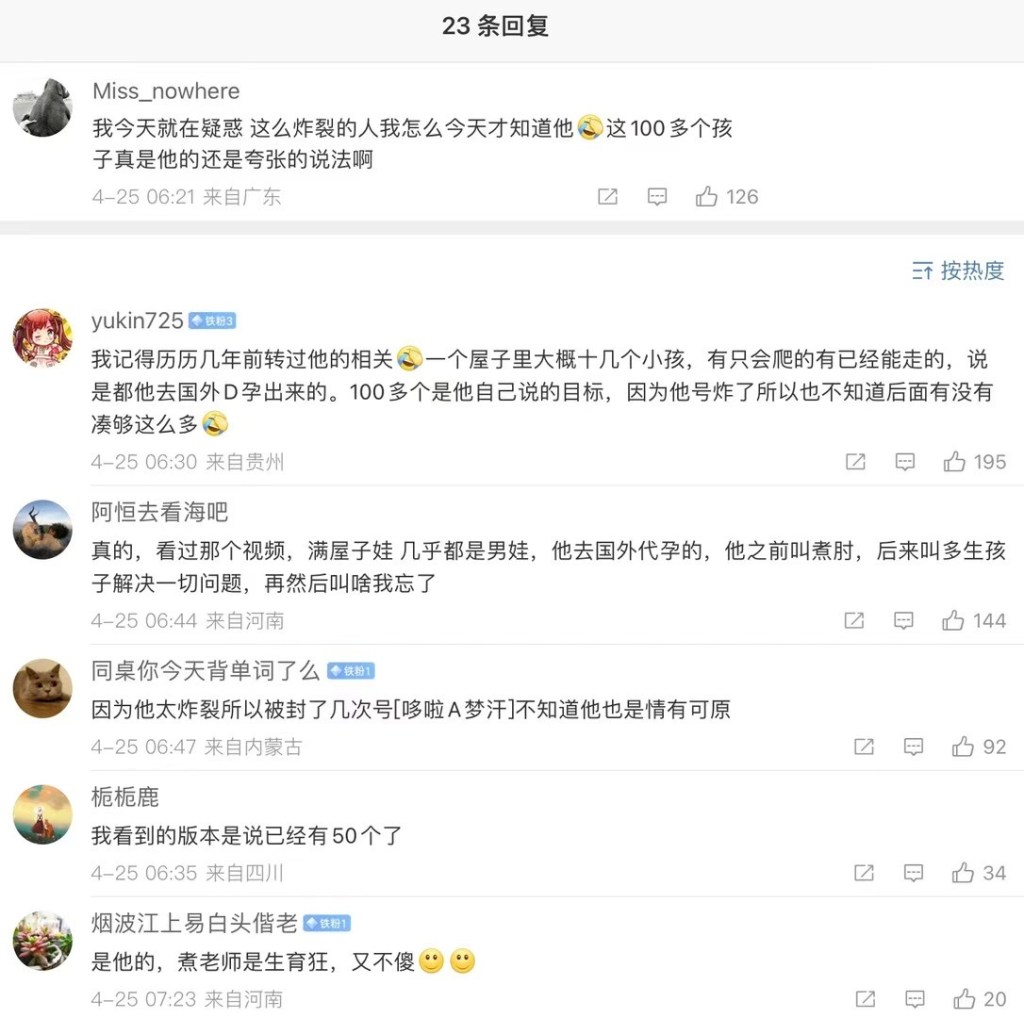Comment on 栀栀鹿's reply
This screenshot has height=1018, width=1024.
(913, 873)
